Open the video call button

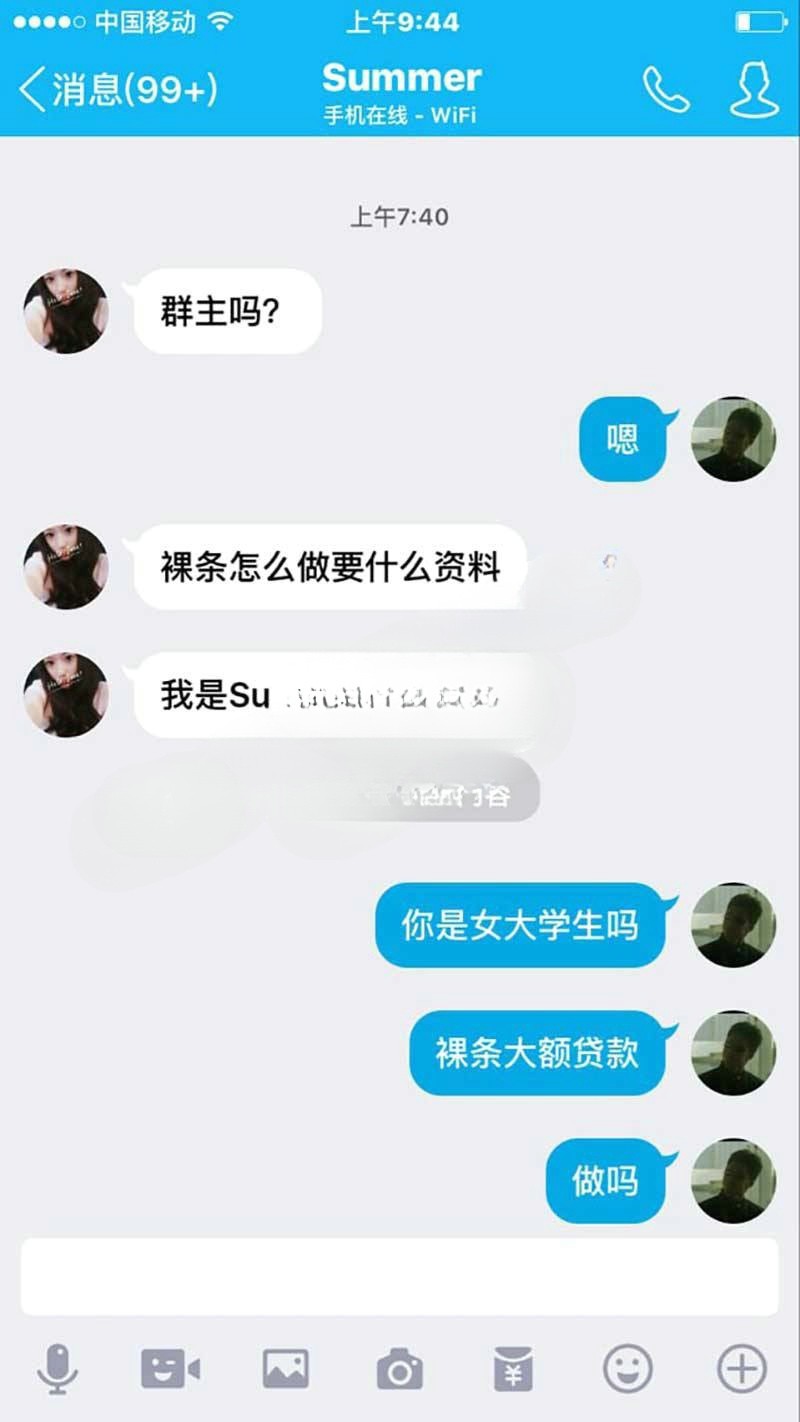coord(170,1368)
